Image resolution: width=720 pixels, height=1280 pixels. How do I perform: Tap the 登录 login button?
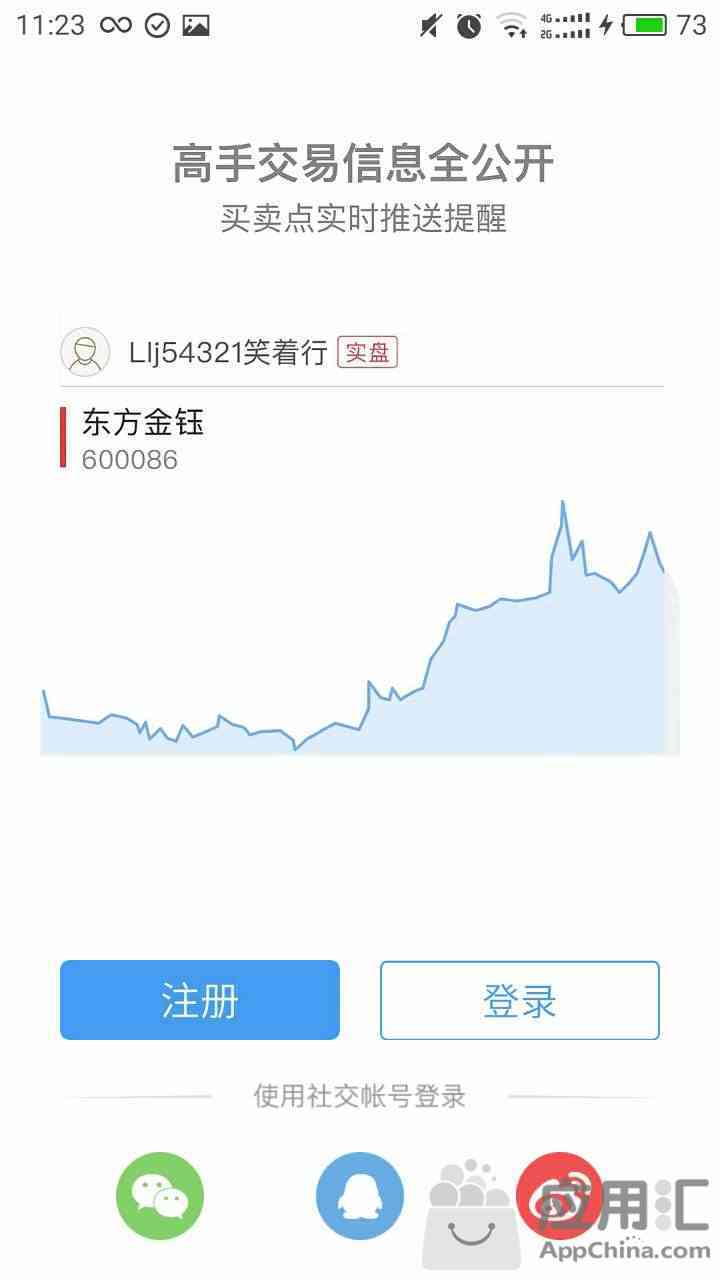click(520, 1000)
